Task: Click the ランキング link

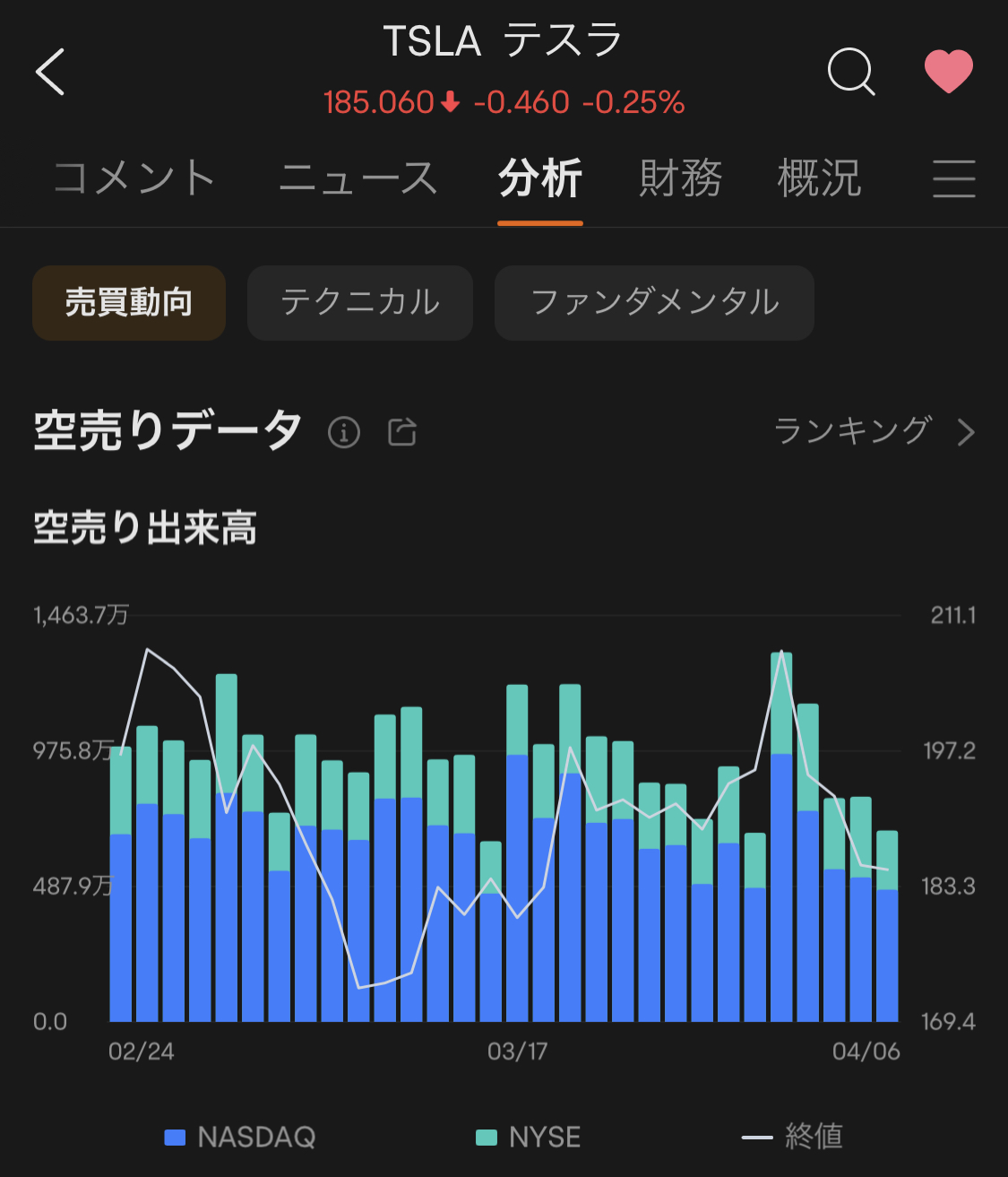Action: pyautogui.click(x=853, y=432)
